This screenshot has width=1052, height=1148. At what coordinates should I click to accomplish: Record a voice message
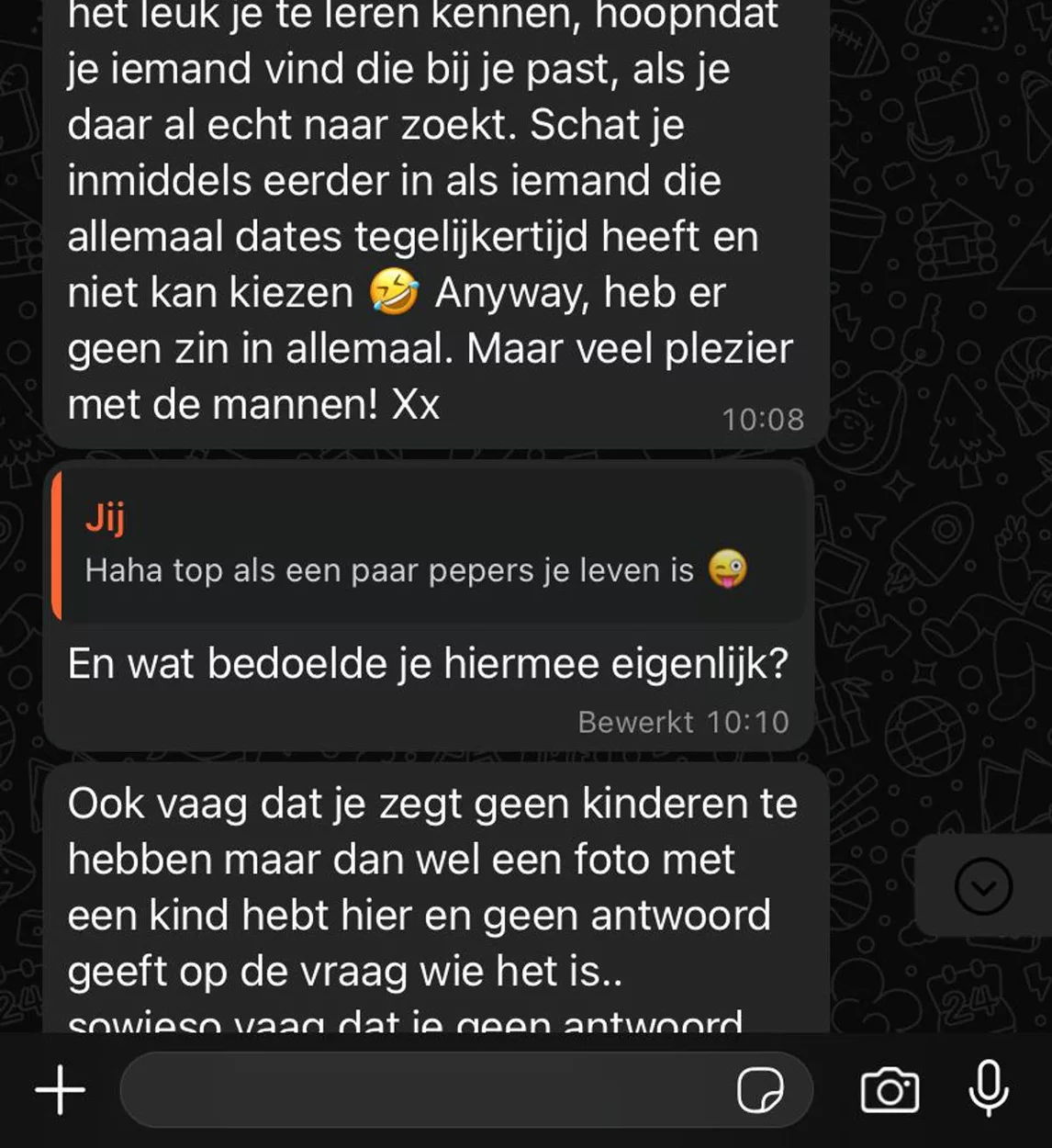pyautogui.click(x=989, y=1088)
